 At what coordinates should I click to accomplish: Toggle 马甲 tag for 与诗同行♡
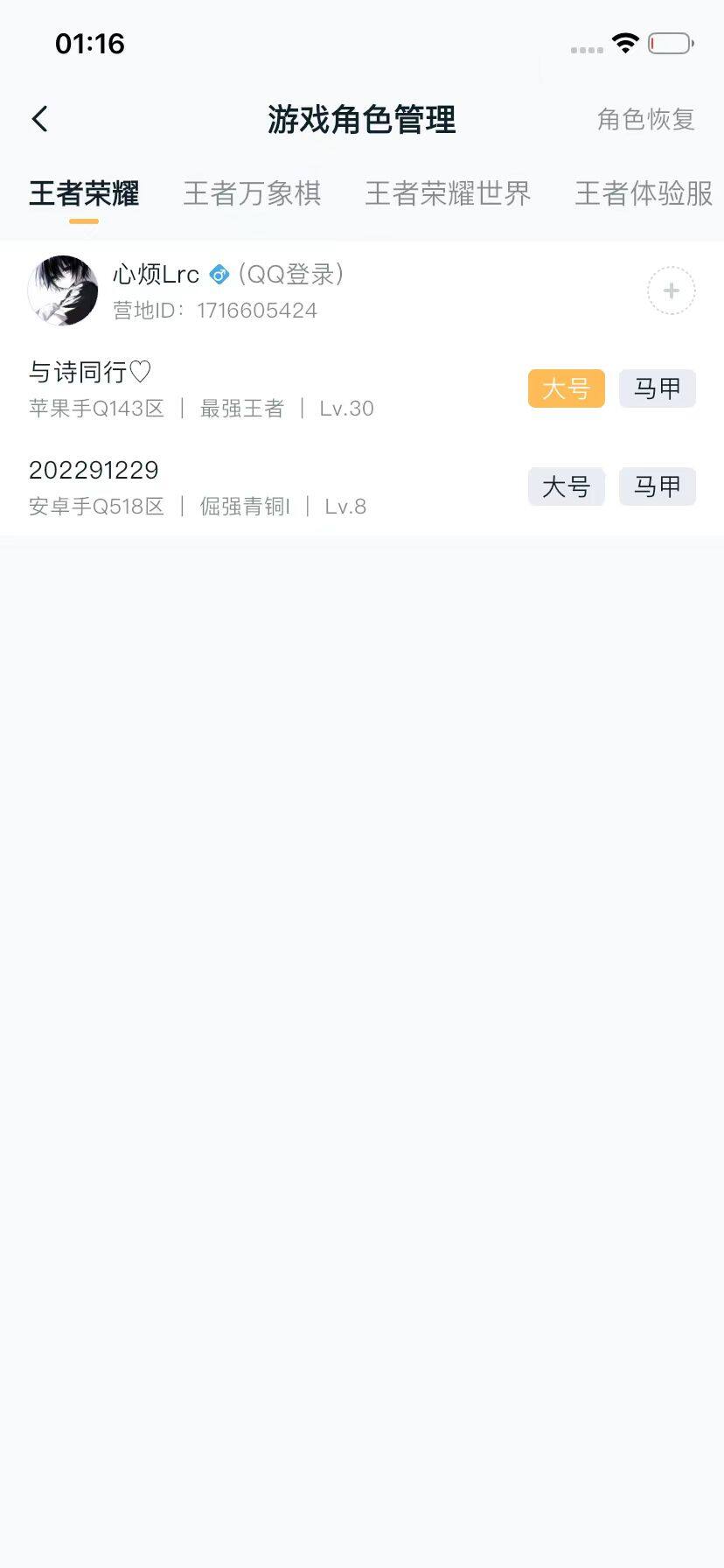click(x=657, y=388)
